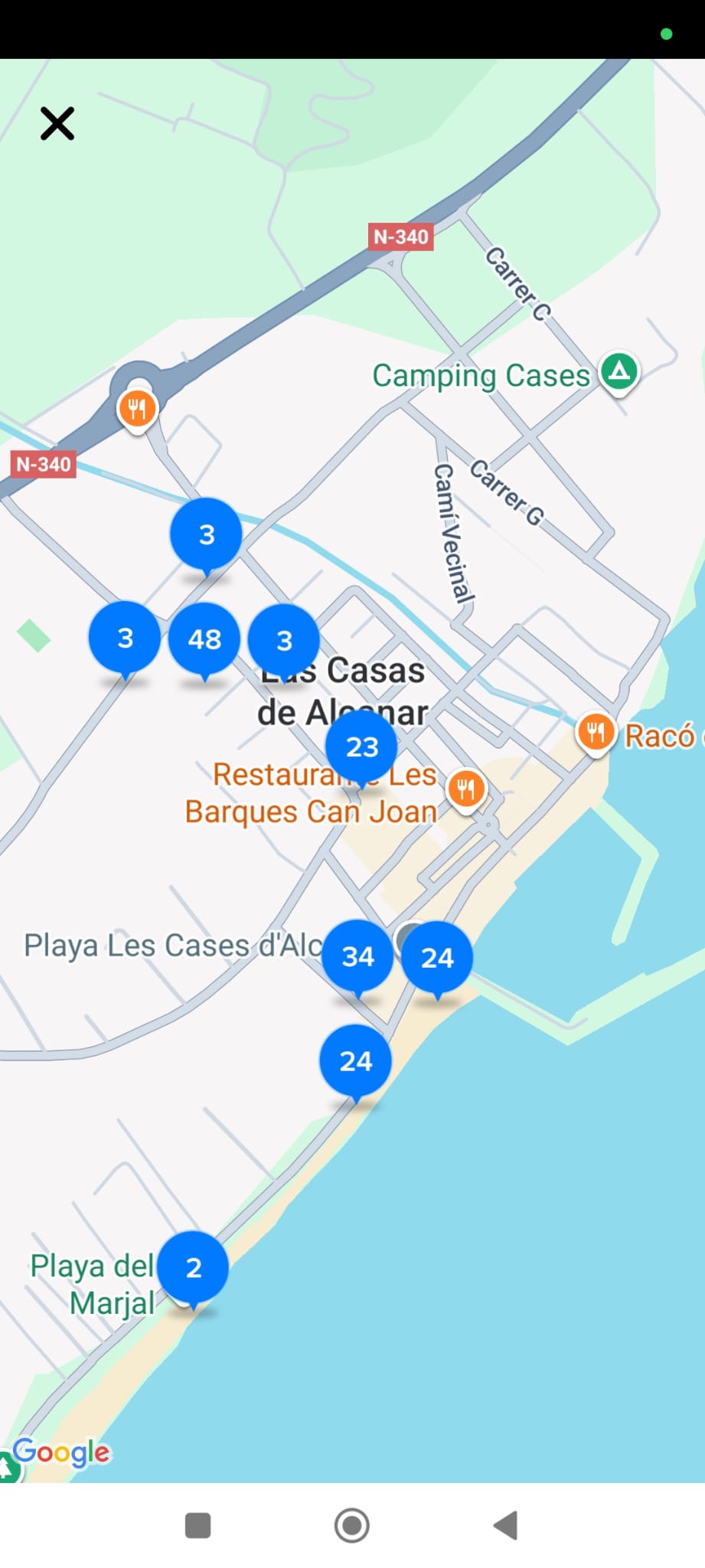Tap the restaurant pin at the N-340 roundabout

tap(137, 410)
